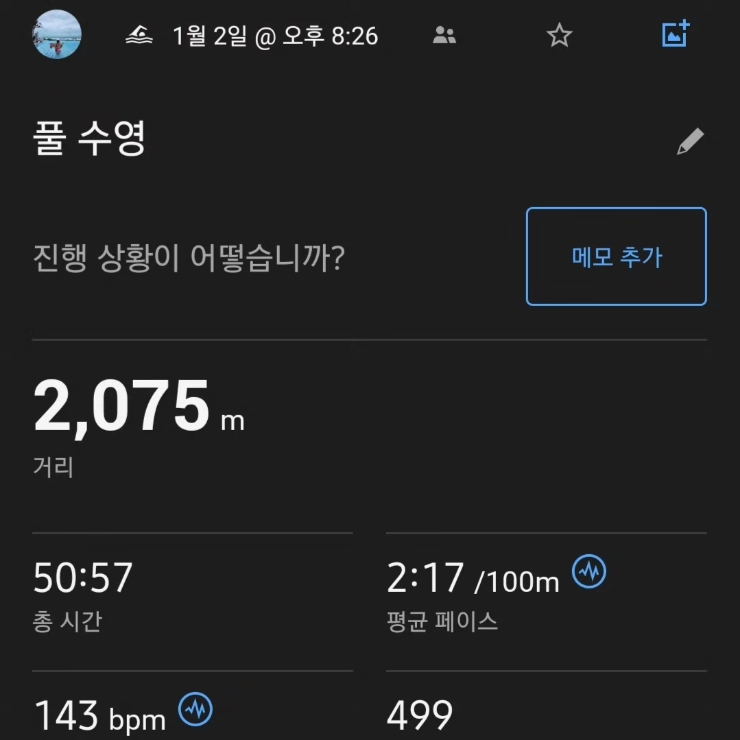The height and width of the screenshot is (740, 740).
Task: Open insight icon next to 143 bpm
Action: pyautogui.click(x=195, y=709)
